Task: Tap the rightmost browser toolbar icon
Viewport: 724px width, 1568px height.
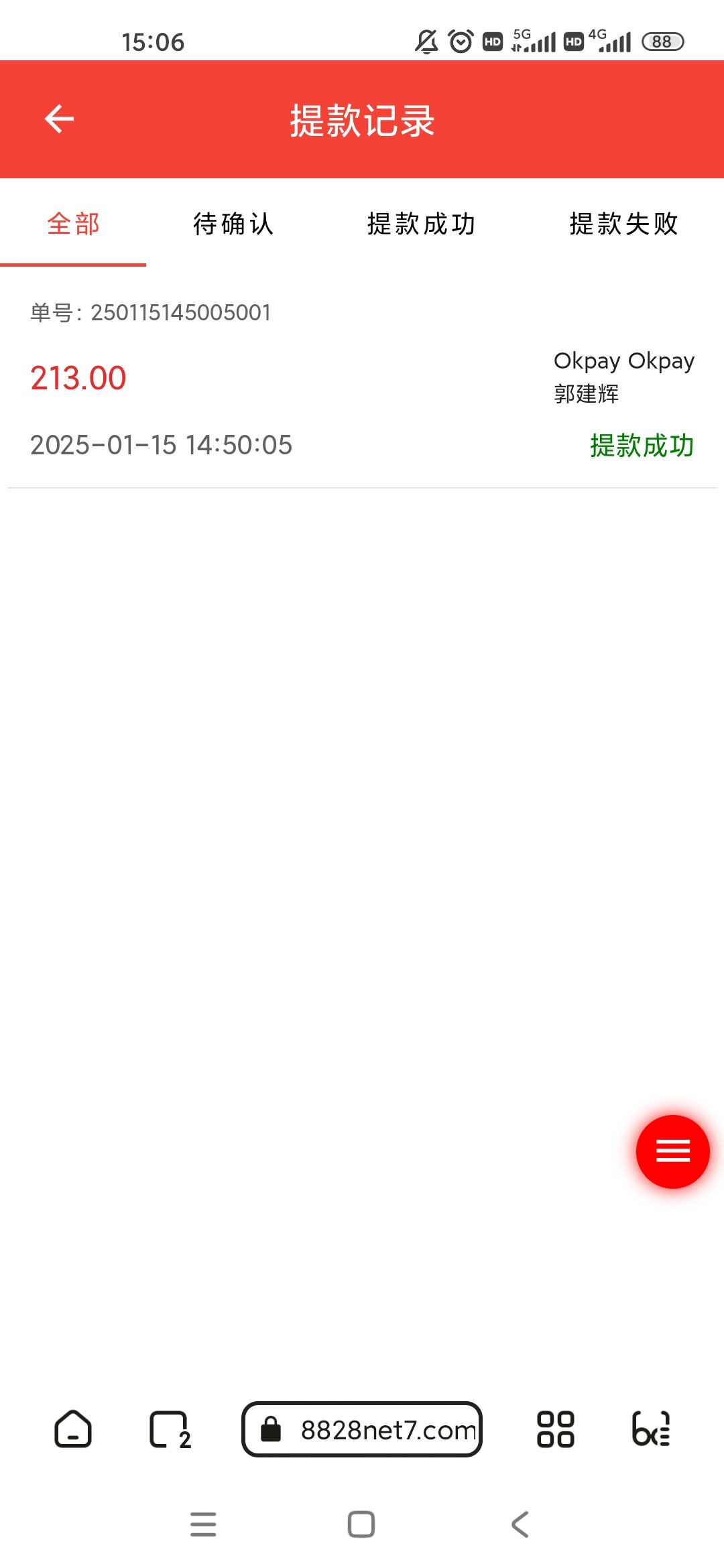Action: point(651,1429)
